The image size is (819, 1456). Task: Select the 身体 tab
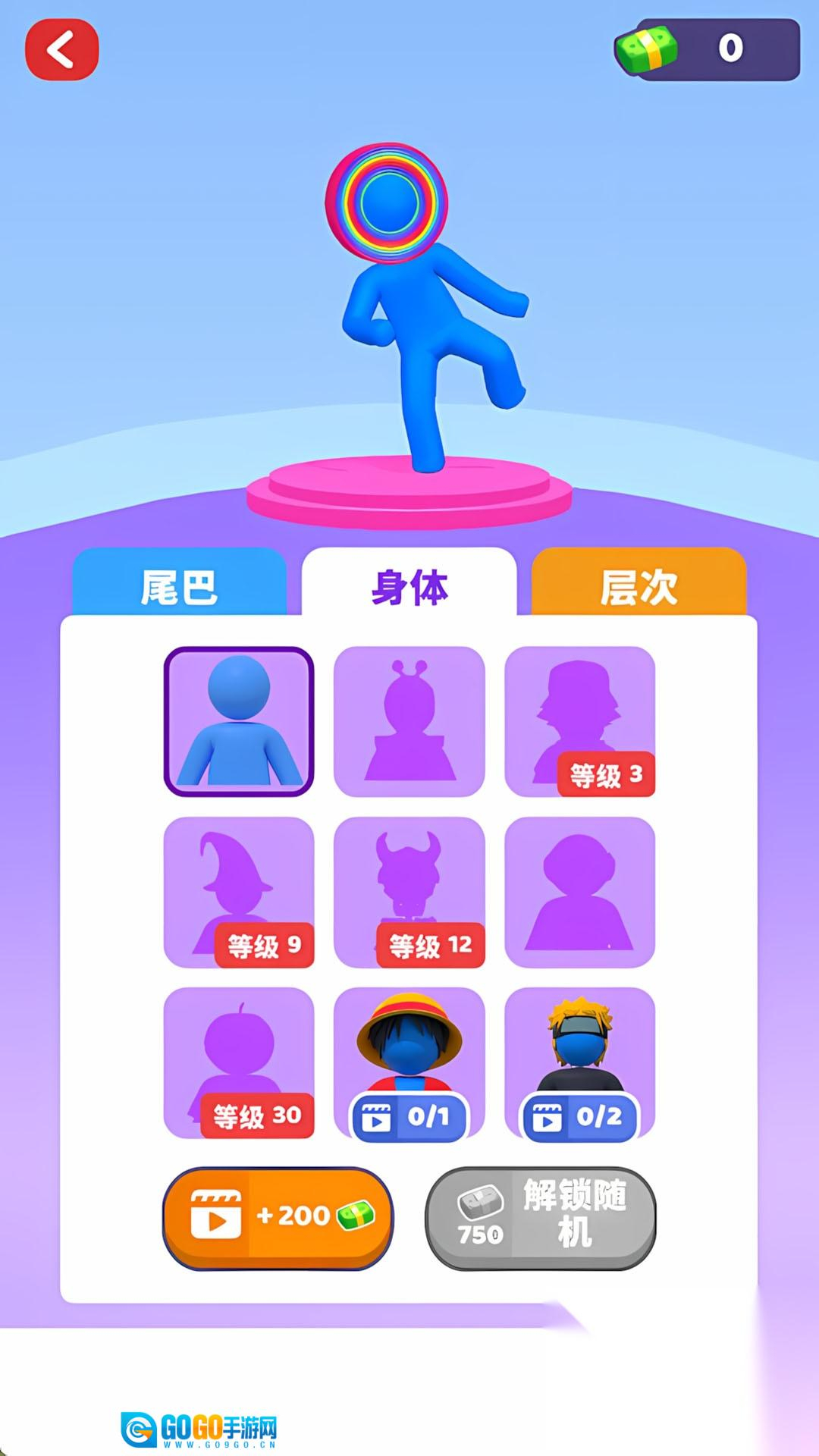[x=409, y=585]
